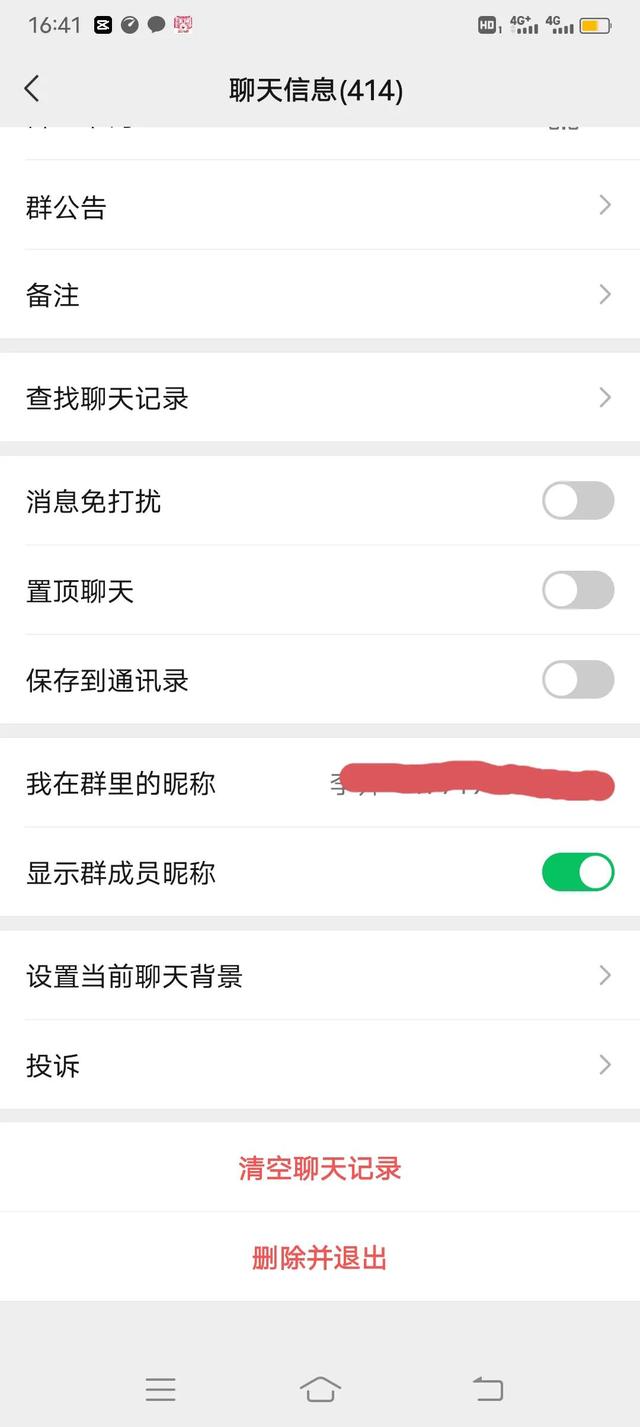
Task: Open recent apps from navigation bar
Action: point(160,1388)
